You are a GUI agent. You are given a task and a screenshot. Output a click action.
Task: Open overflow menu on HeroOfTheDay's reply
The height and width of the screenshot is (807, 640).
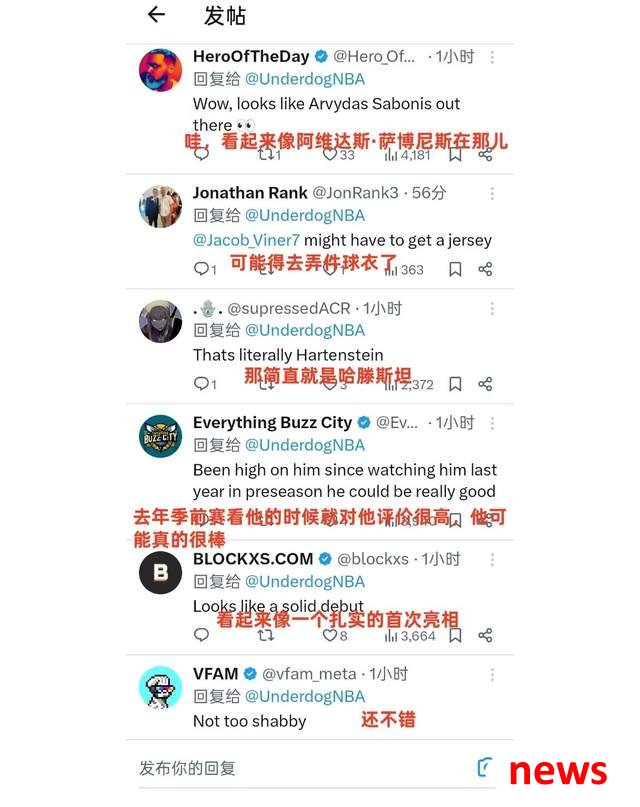pyautogui.click(x=491, y=57)
